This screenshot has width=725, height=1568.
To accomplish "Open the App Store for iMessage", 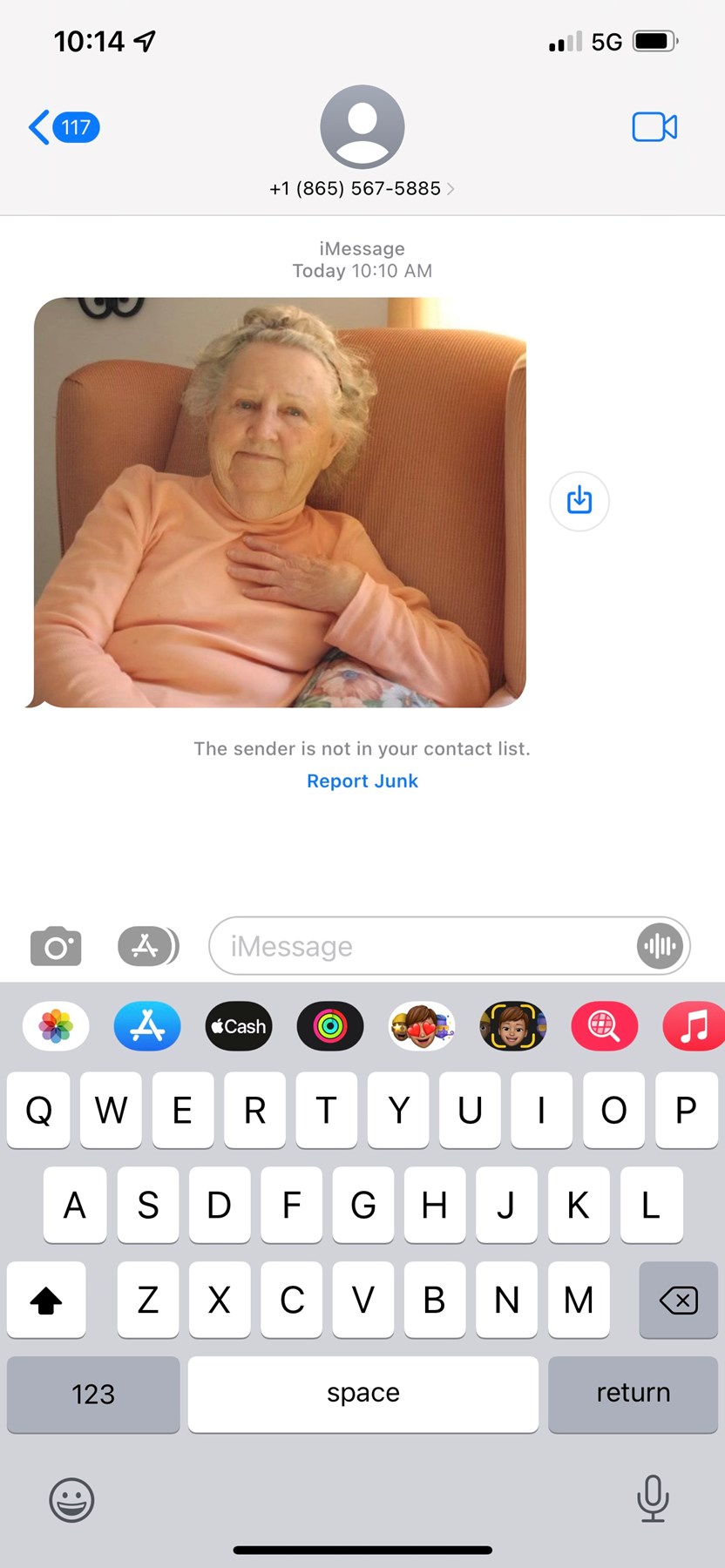I will [x=147, y=1026].
